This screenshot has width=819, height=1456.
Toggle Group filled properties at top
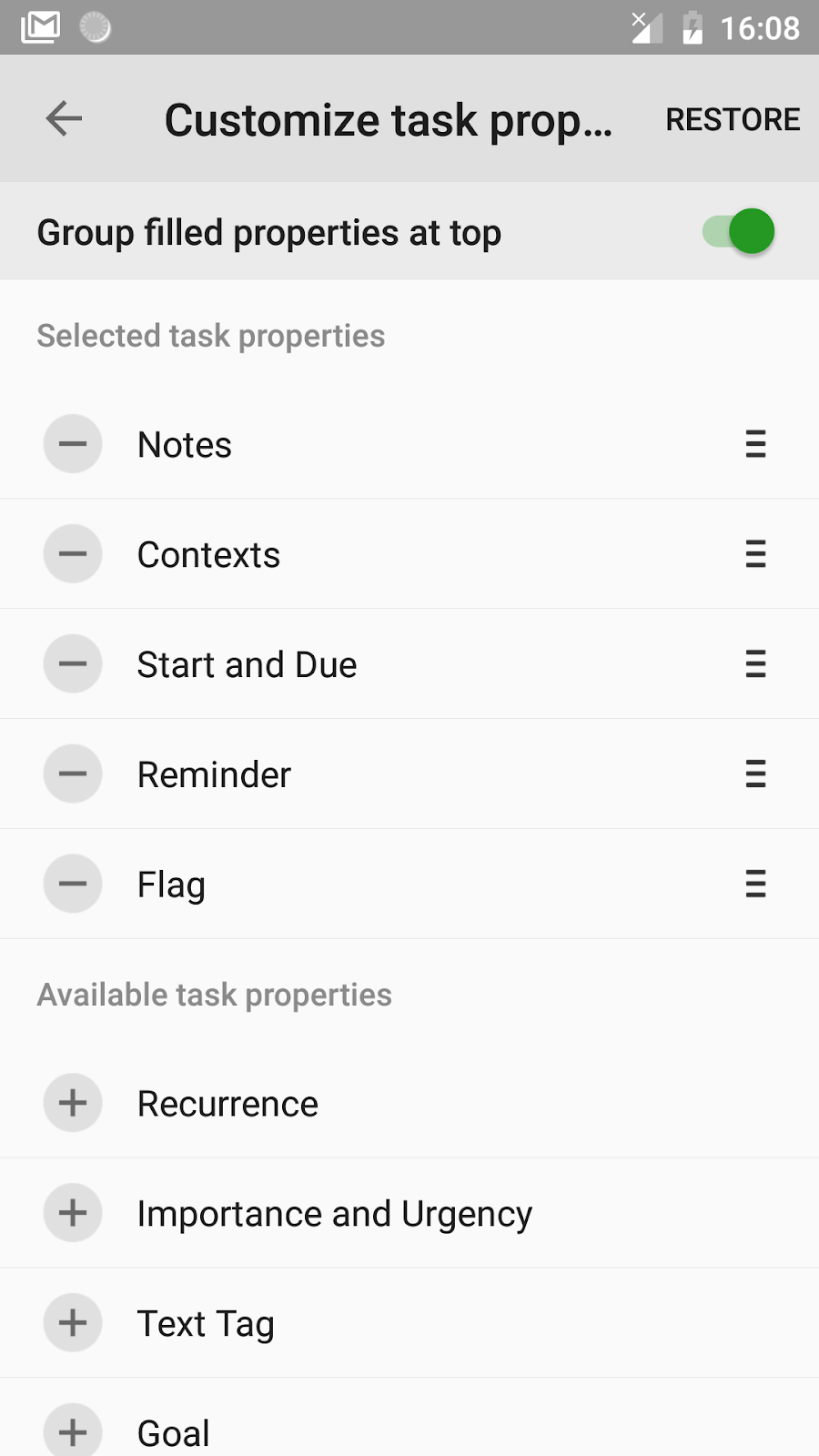[x=738, y=232]
